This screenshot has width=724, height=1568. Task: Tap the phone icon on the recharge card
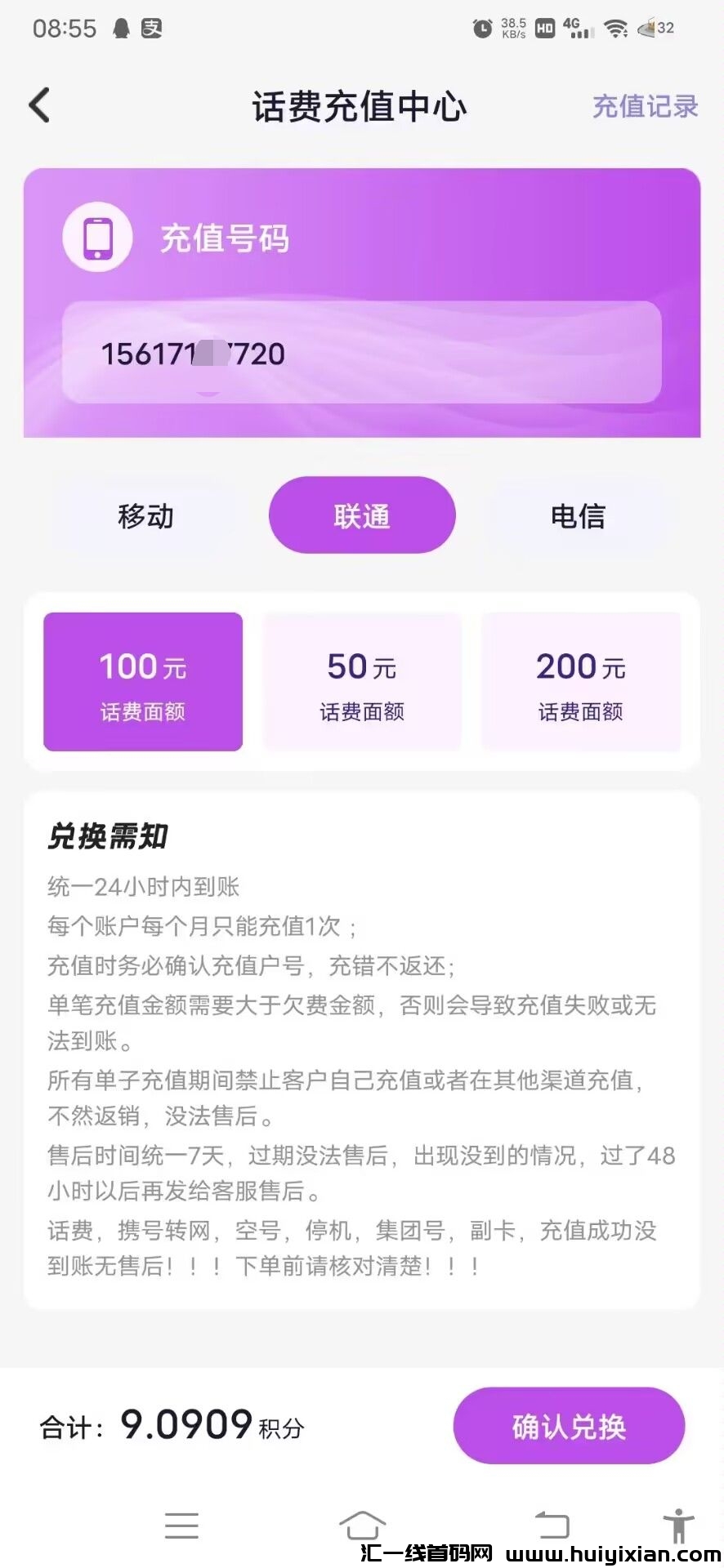pos(96,235)
